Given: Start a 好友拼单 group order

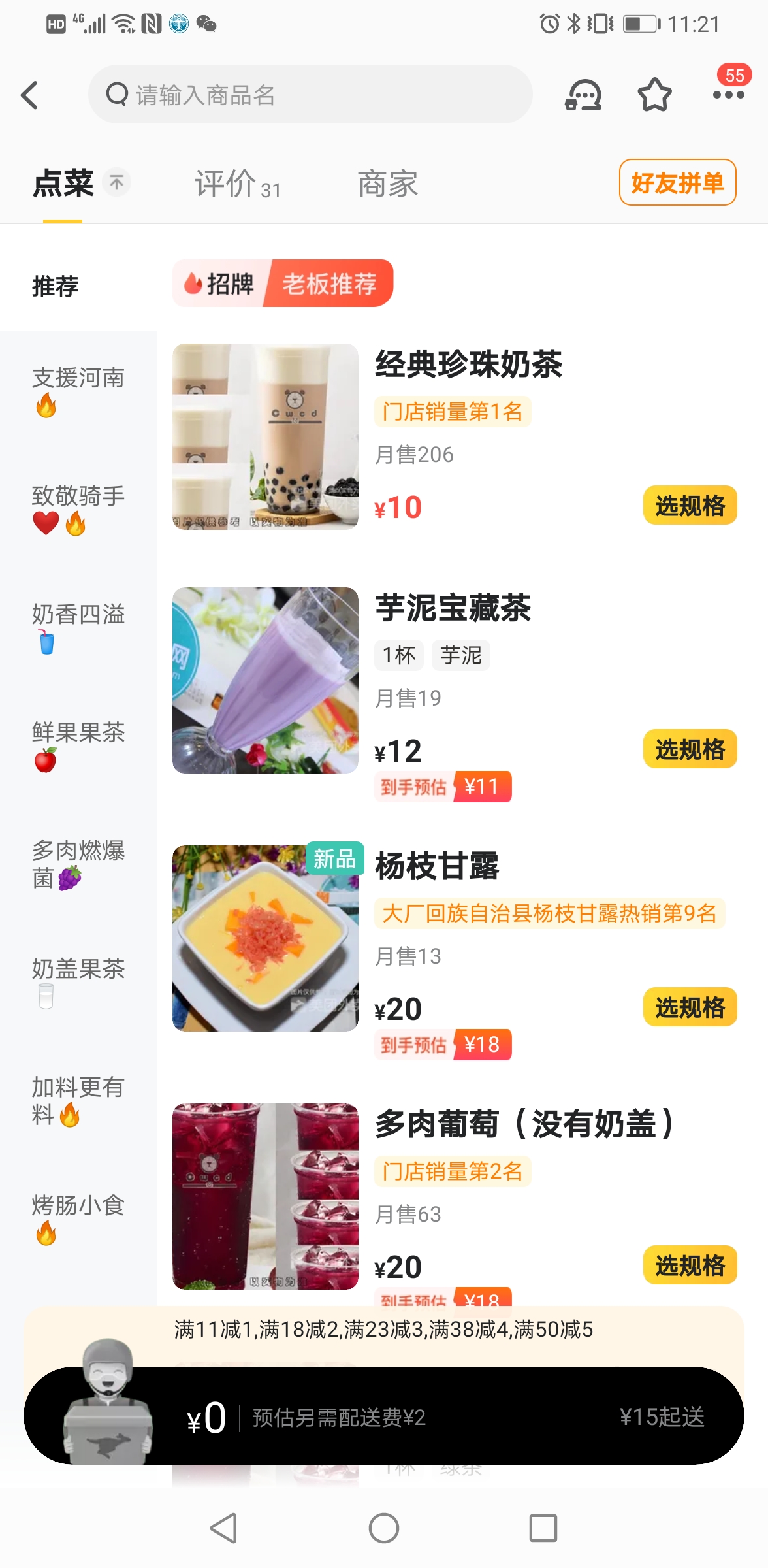Looking at the screenshot, I should 677,183.
